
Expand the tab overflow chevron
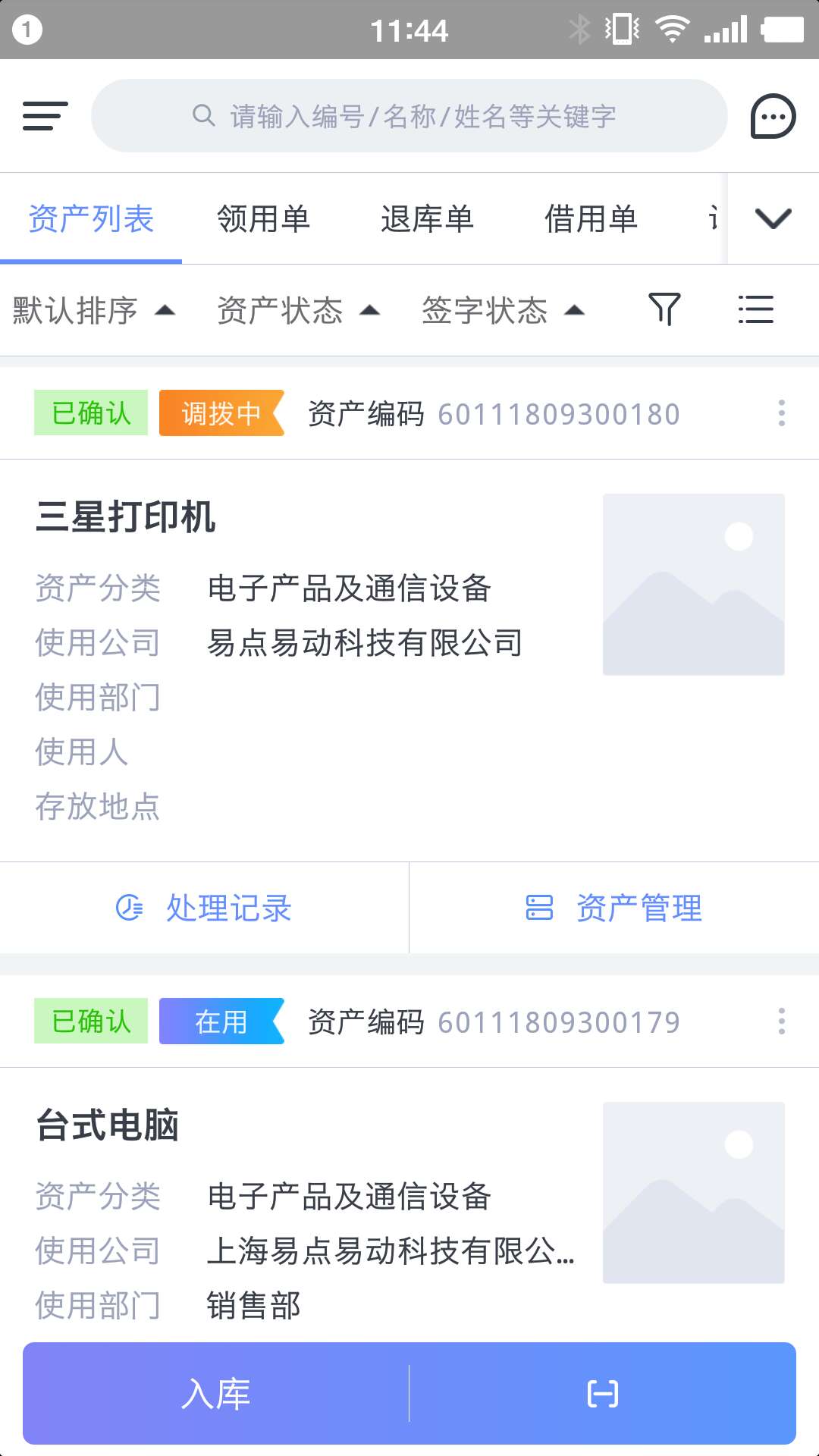tap(773, 219)
